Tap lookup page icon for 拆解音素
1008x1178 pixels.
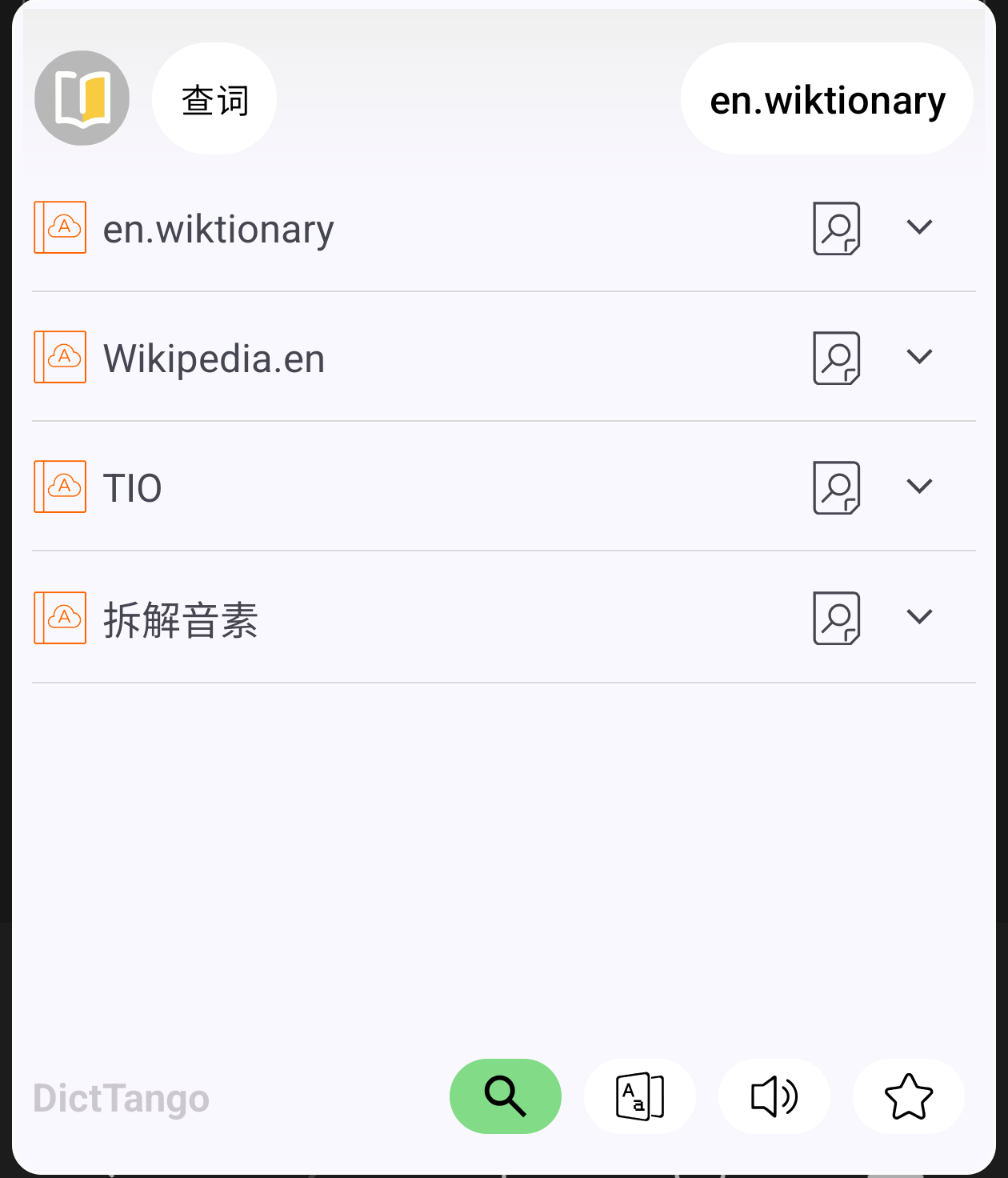pyautogui.click(x=837, y=618)
